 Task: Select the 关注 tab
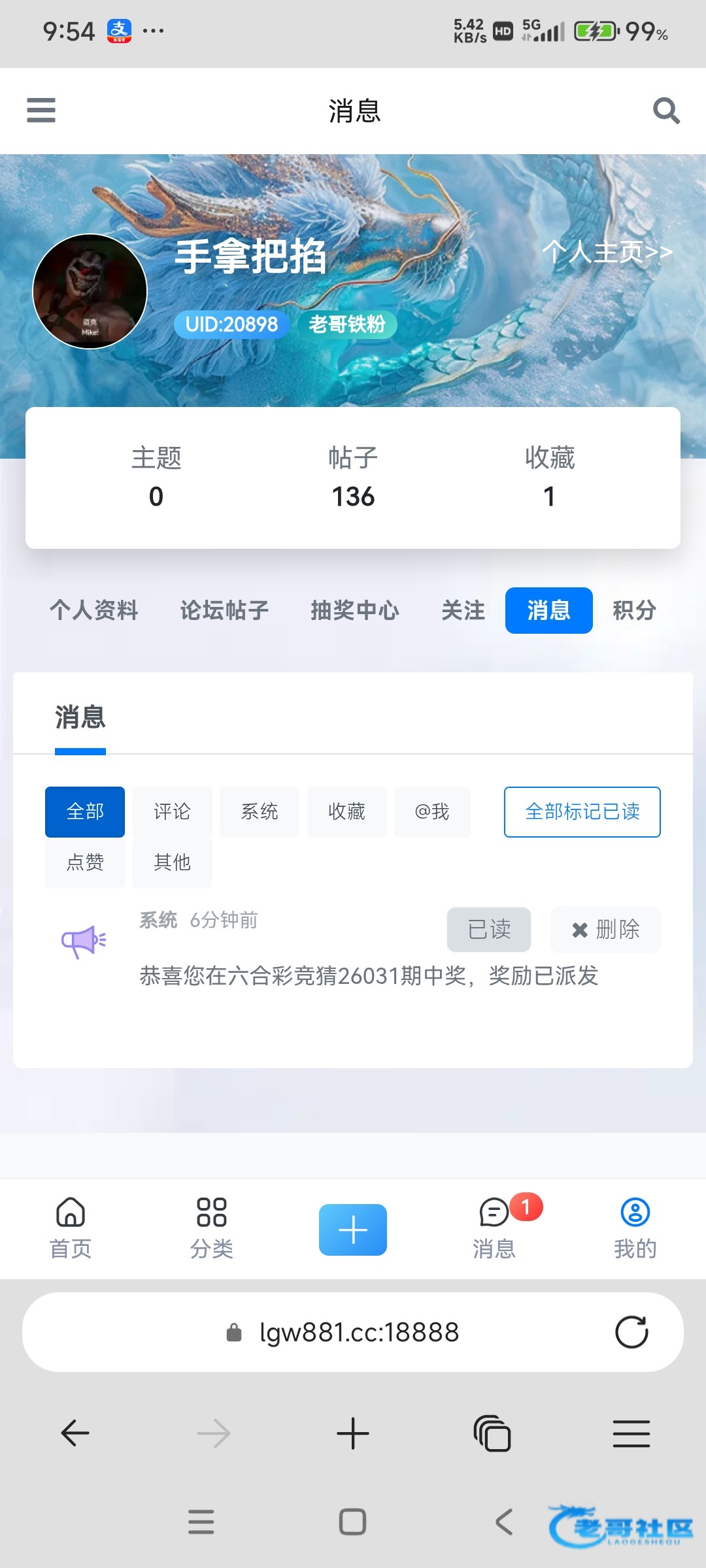coord(463,610)
